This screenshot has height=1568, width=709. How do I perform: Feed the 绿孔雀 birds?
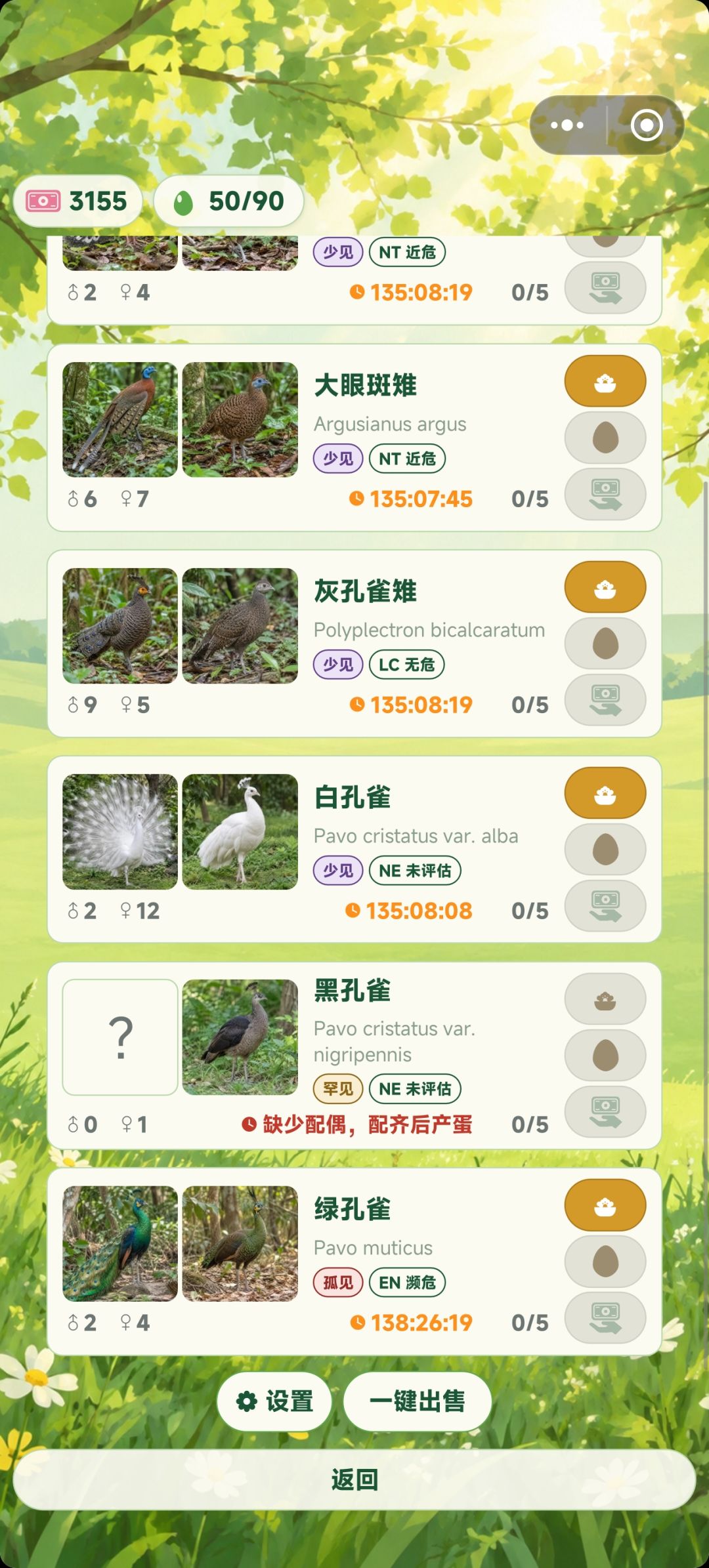pos(605,1205)
